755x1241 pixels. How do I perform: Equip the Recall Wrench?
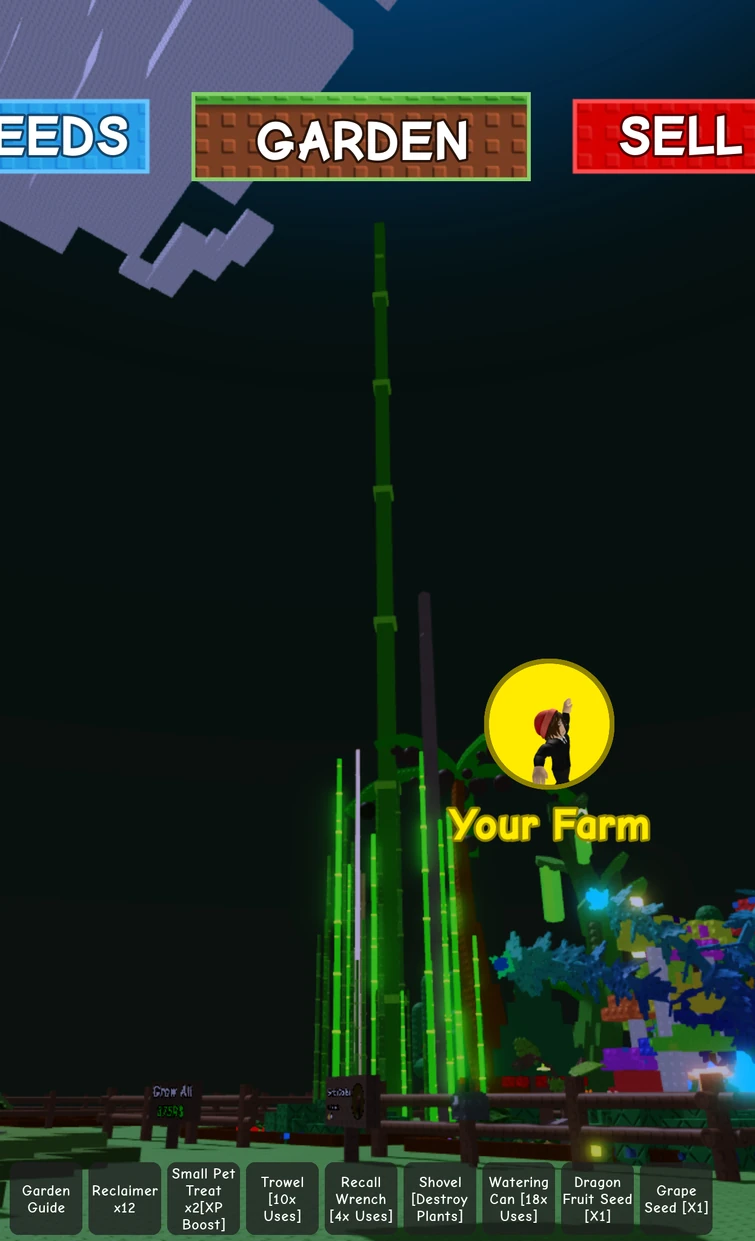pos(361,1198)
